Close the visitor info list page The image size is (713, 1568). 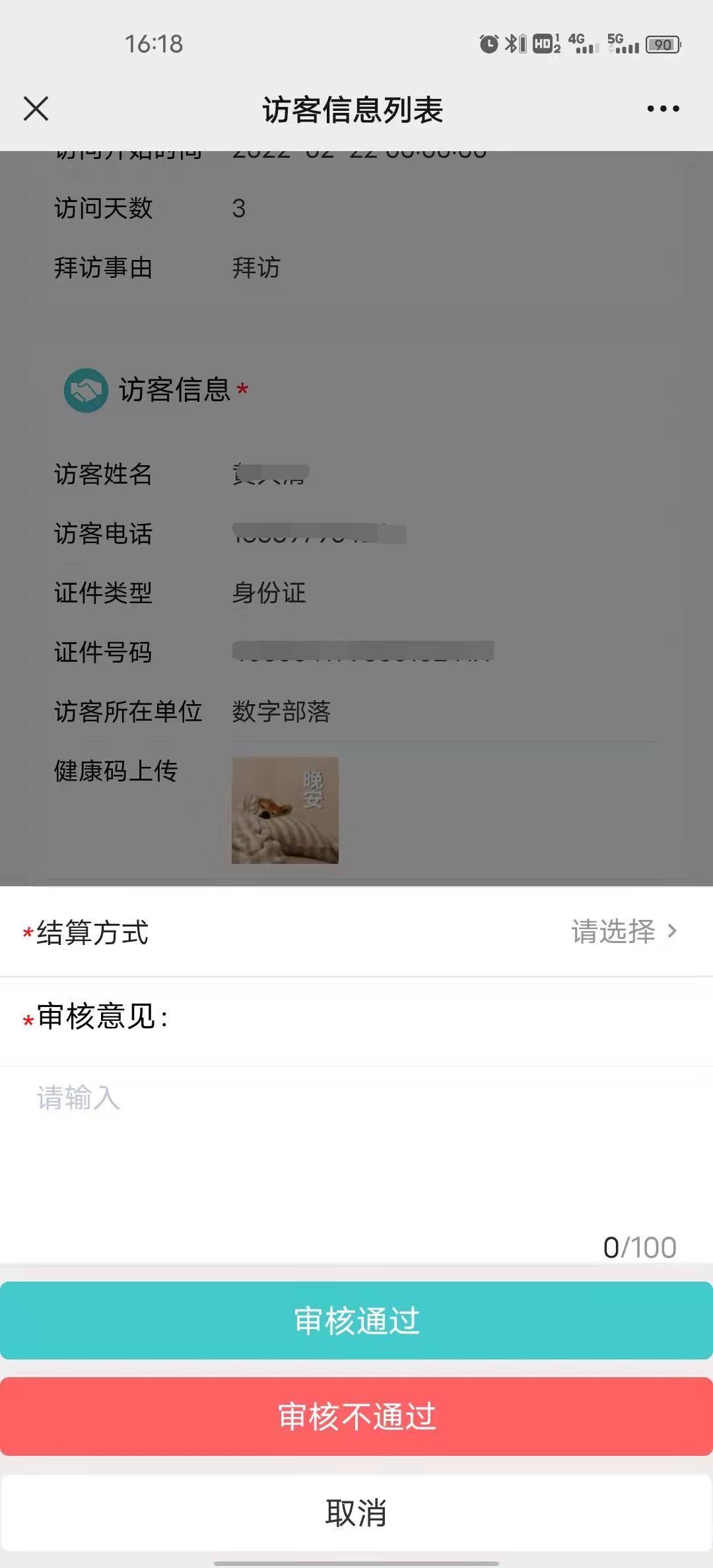[36, 109]
